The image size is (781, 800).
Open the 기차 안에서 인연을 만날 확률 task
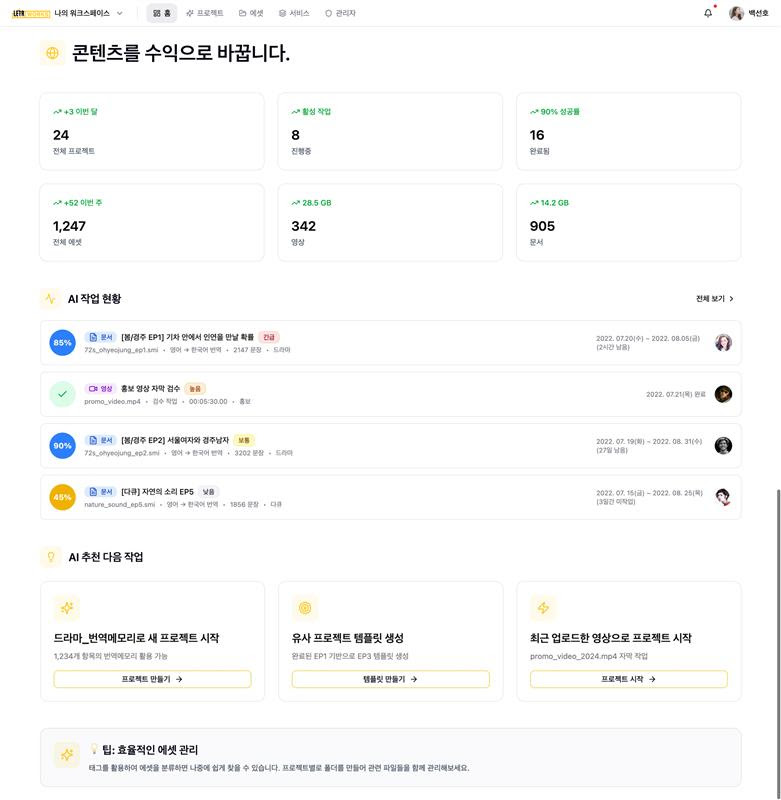click(x=186, y=337)
